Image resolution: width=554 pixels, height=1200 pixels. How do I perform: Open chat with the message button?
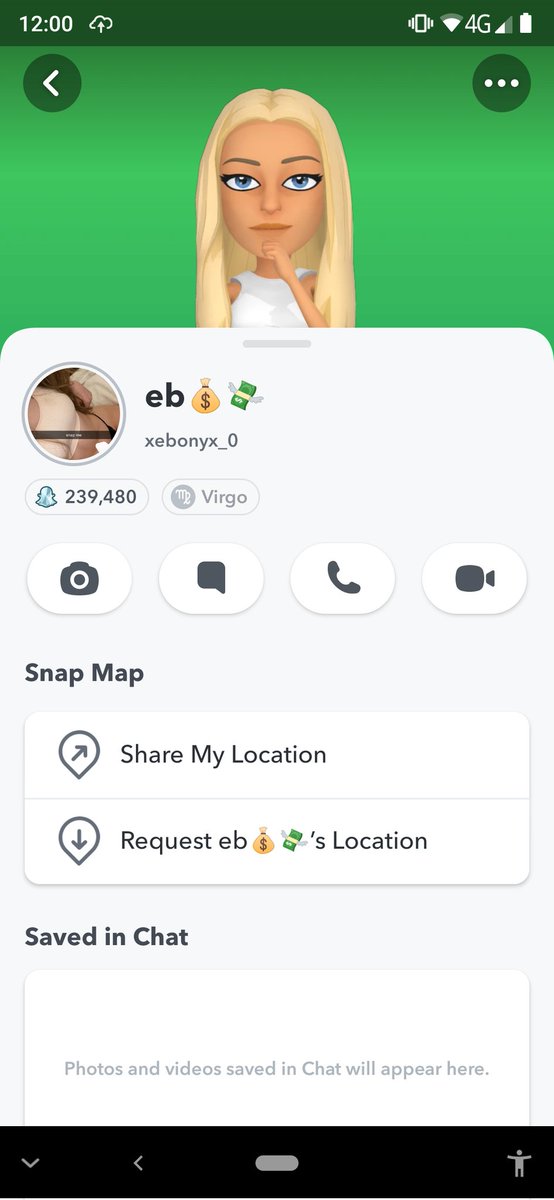211,578
